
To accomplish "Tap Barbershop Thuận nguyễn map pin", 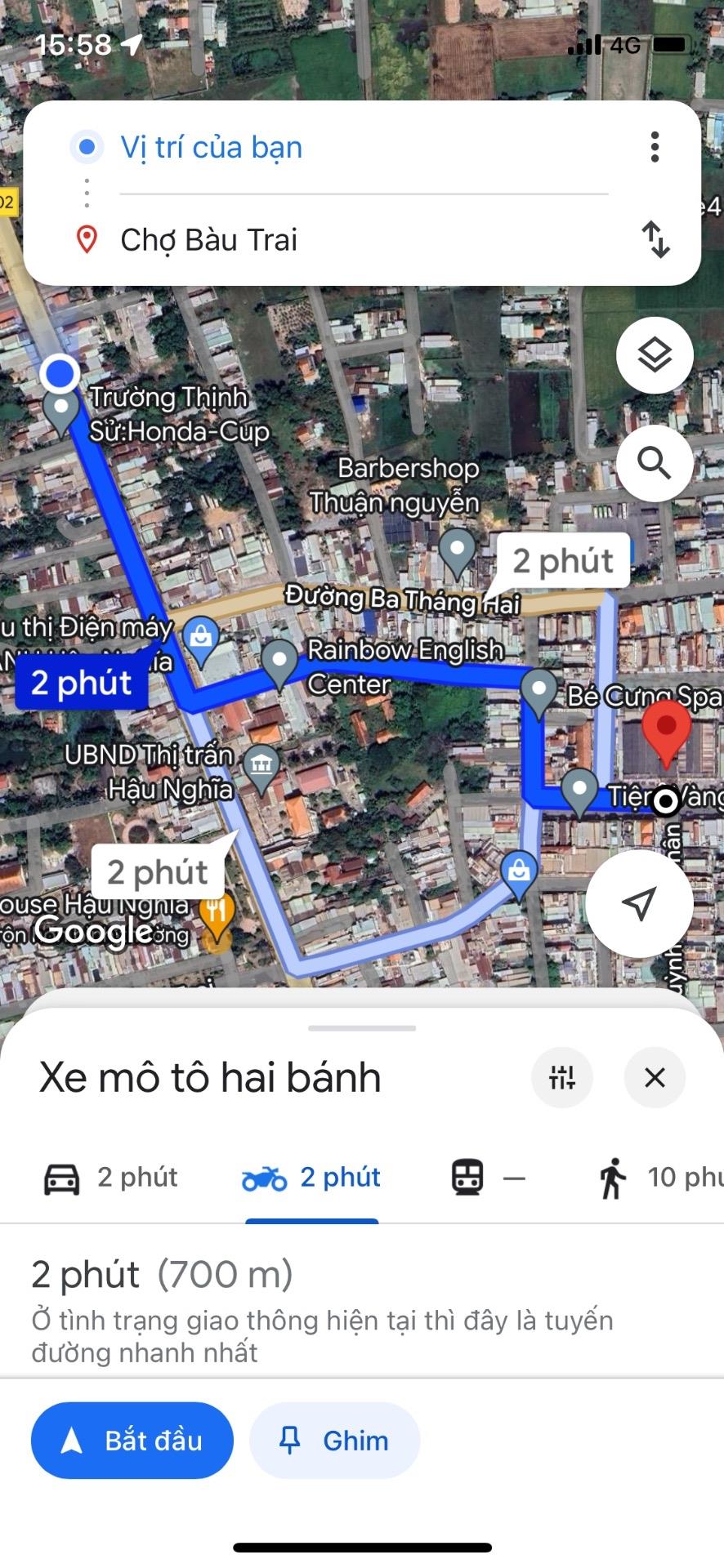I will click(x=457, y=549).
